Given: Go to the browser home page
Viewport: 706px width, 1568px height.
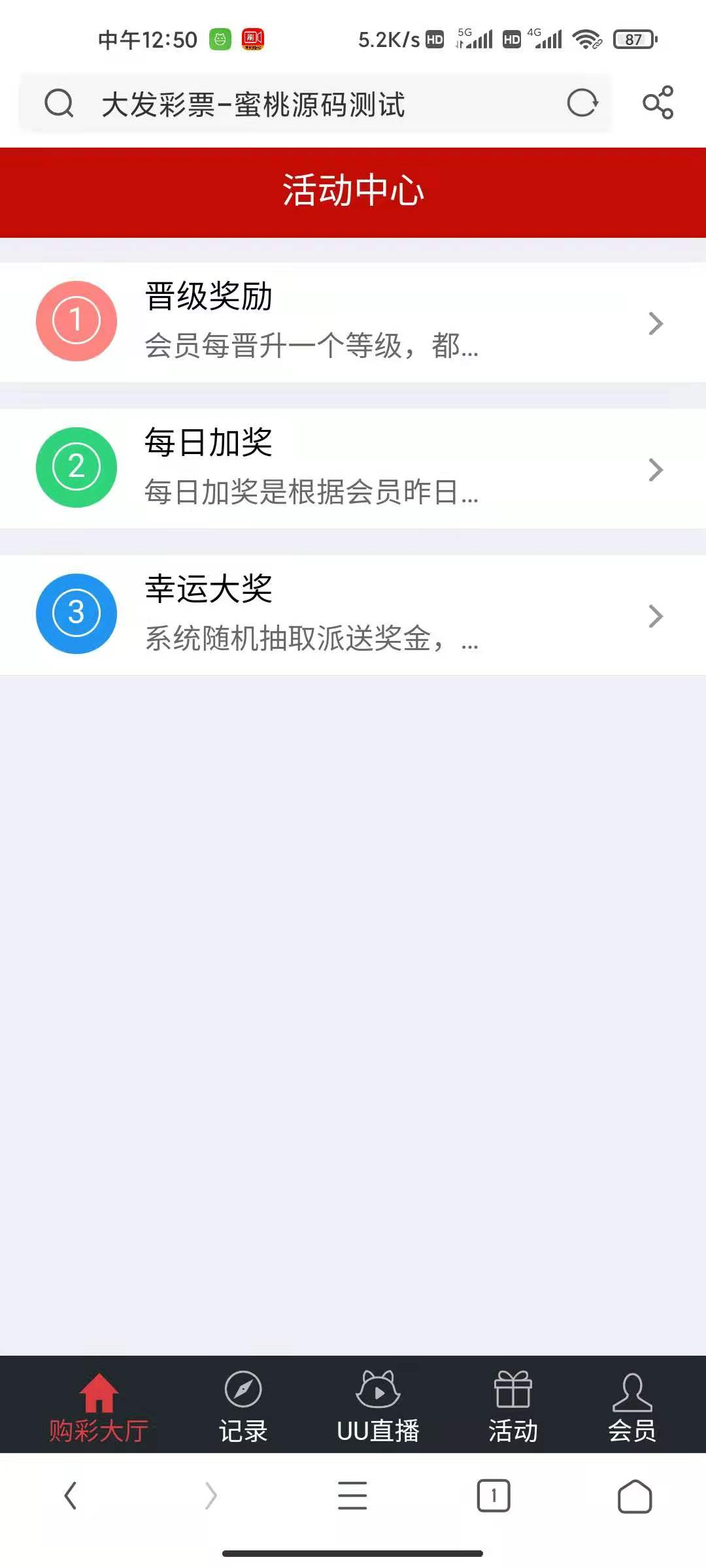Looking at the screenshot, I should point(635,1496).
